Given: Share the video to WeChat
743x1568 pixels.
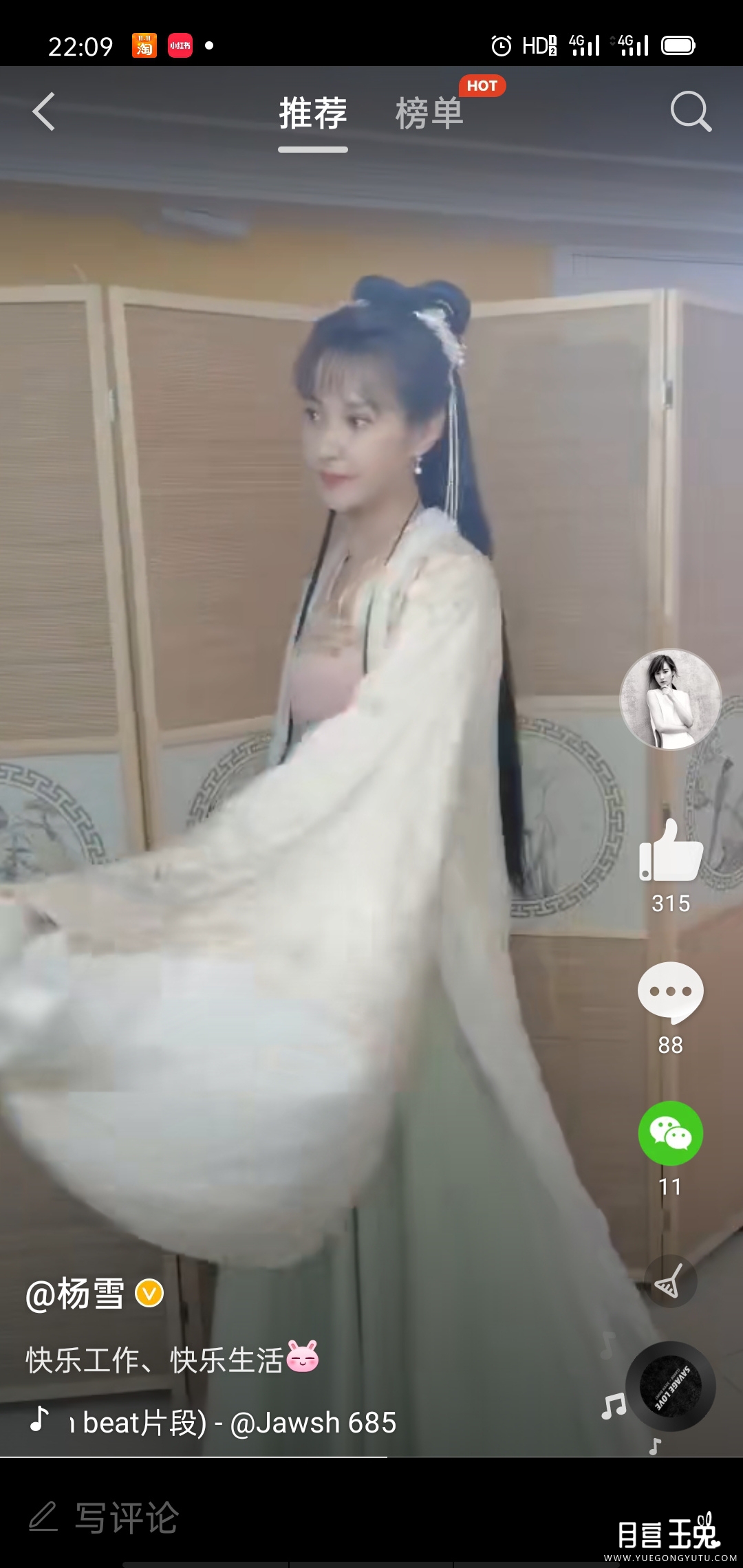Looking at the screenshot, I should (671, 1133).
